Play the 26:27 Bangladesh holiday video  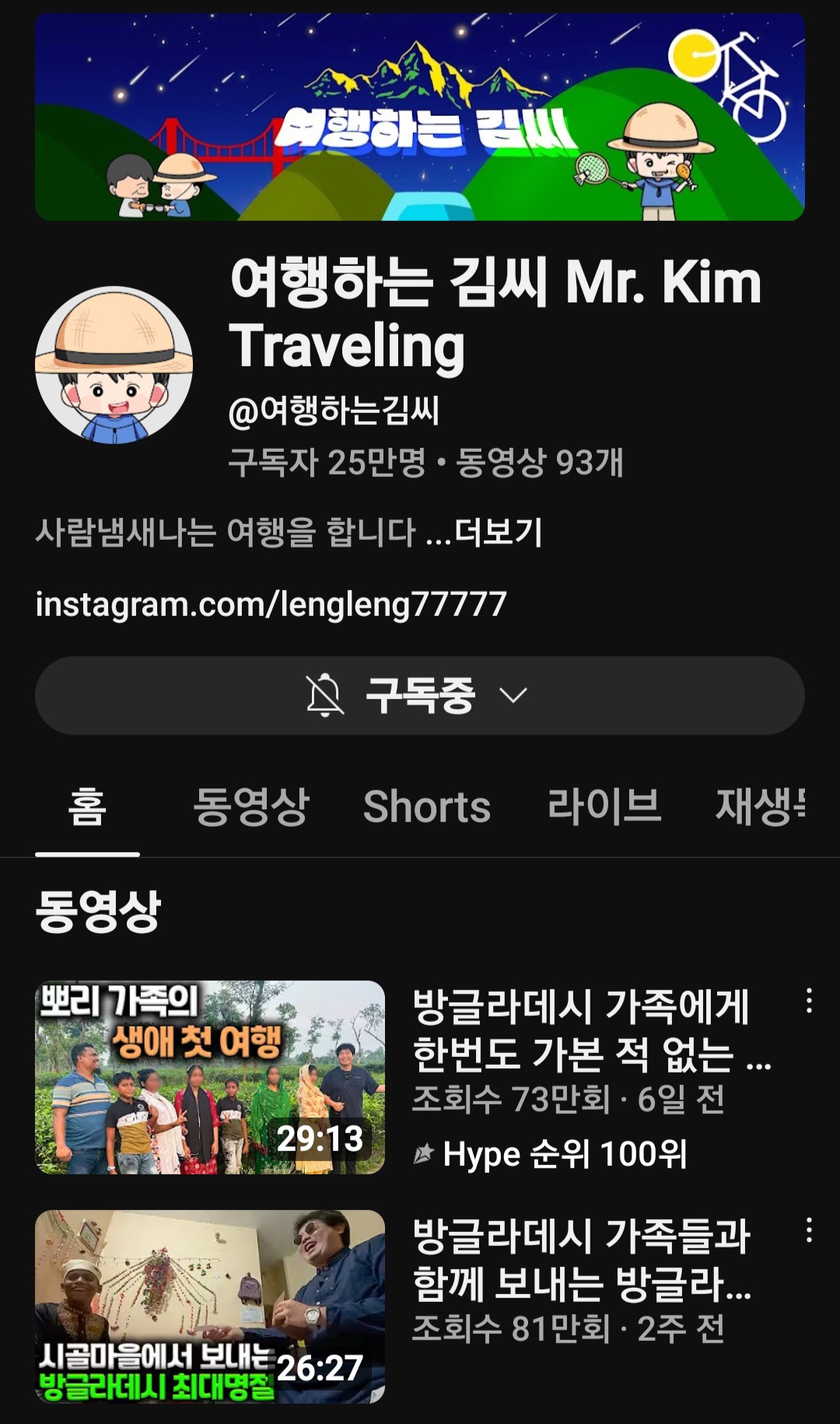click(x=210, y=1307)
